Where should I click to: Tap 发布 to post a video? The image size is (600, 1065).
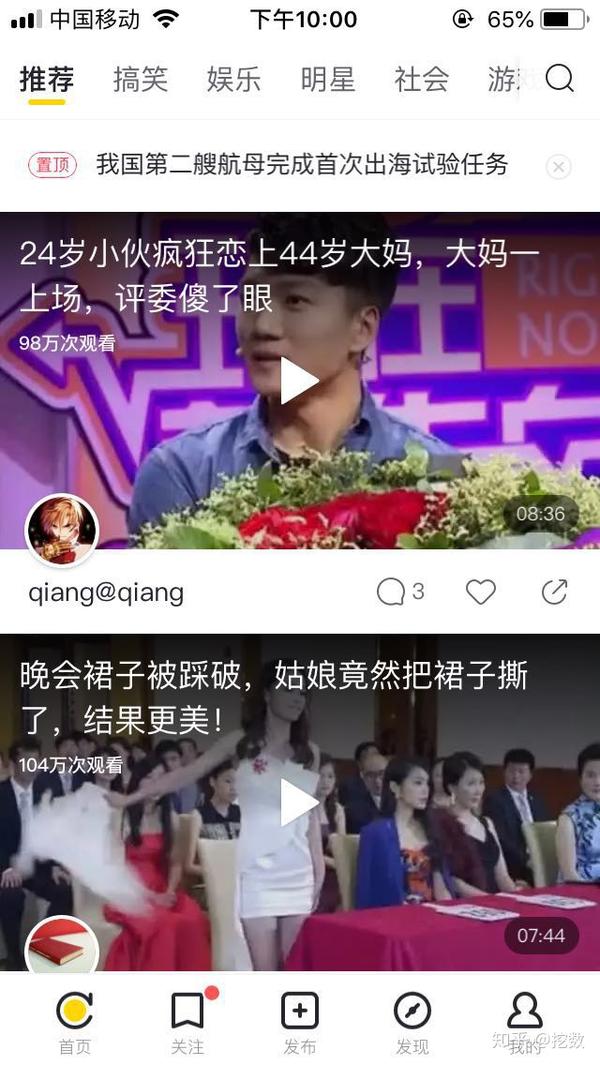click(x=299, y=1021)
